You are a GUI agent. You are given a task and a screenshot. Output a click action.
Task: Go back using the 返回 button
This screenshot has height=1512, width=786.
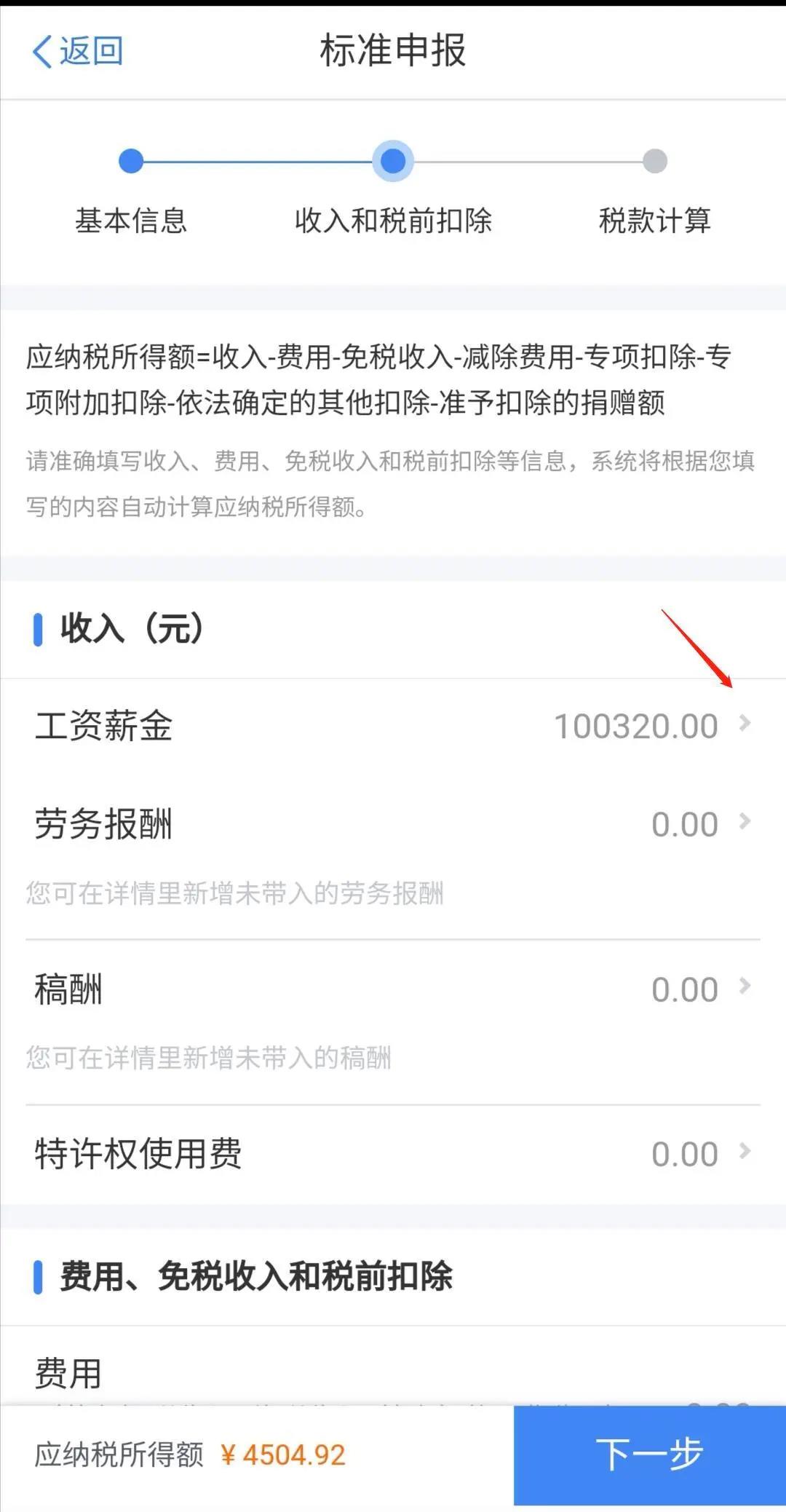(77, 51)
